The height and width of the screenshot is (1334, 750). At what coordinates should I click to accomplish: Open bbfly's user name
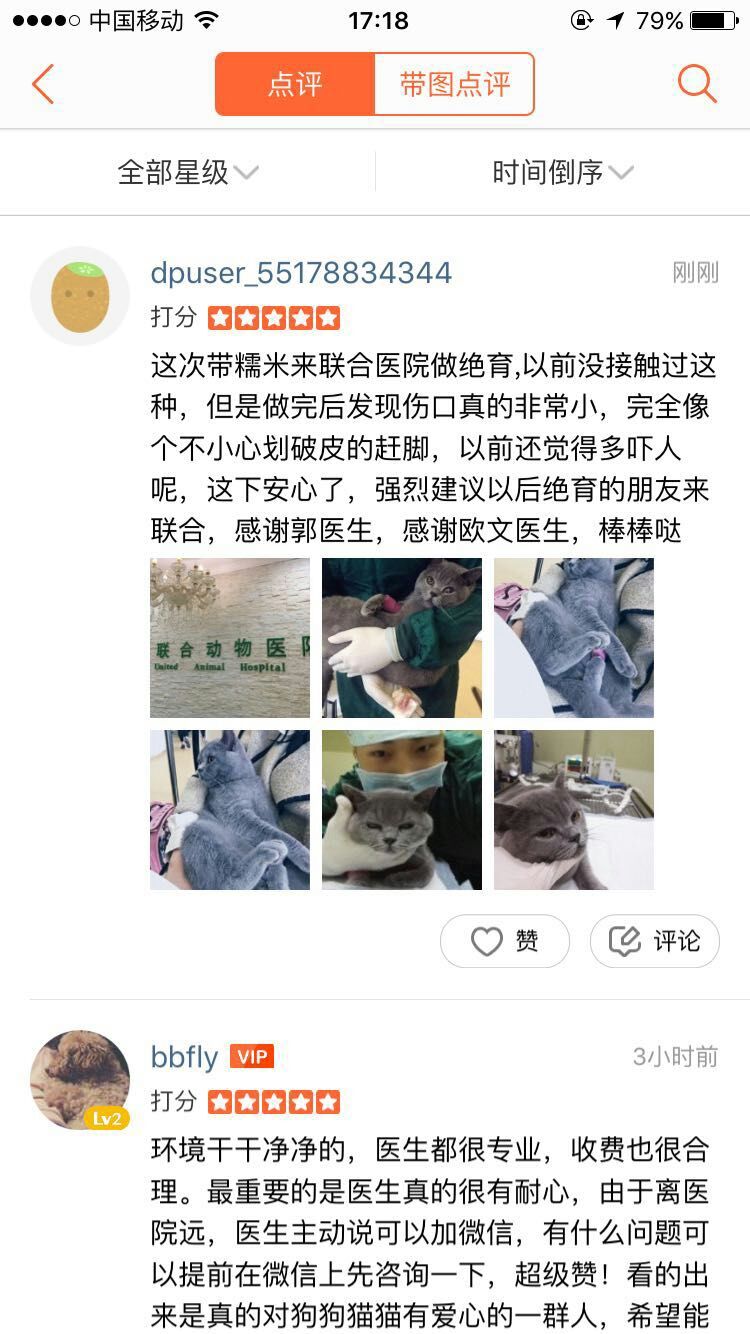click(x=184, y=1057)
